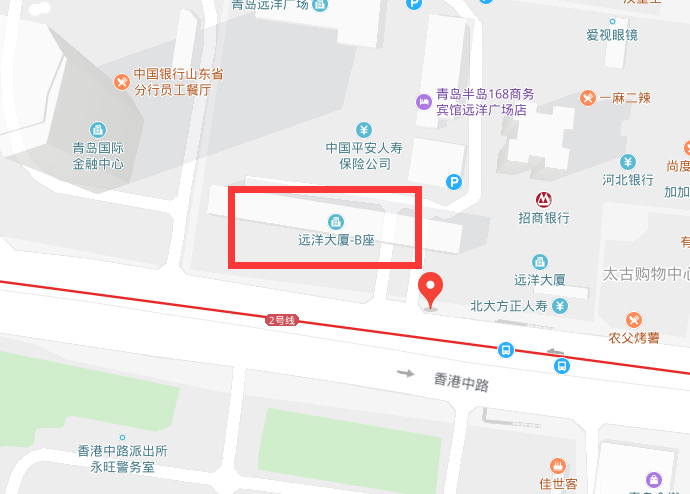Tap the 河北银行 bank marker
The width and height of the screenshot is (690, 494).
tap(627, 162)
